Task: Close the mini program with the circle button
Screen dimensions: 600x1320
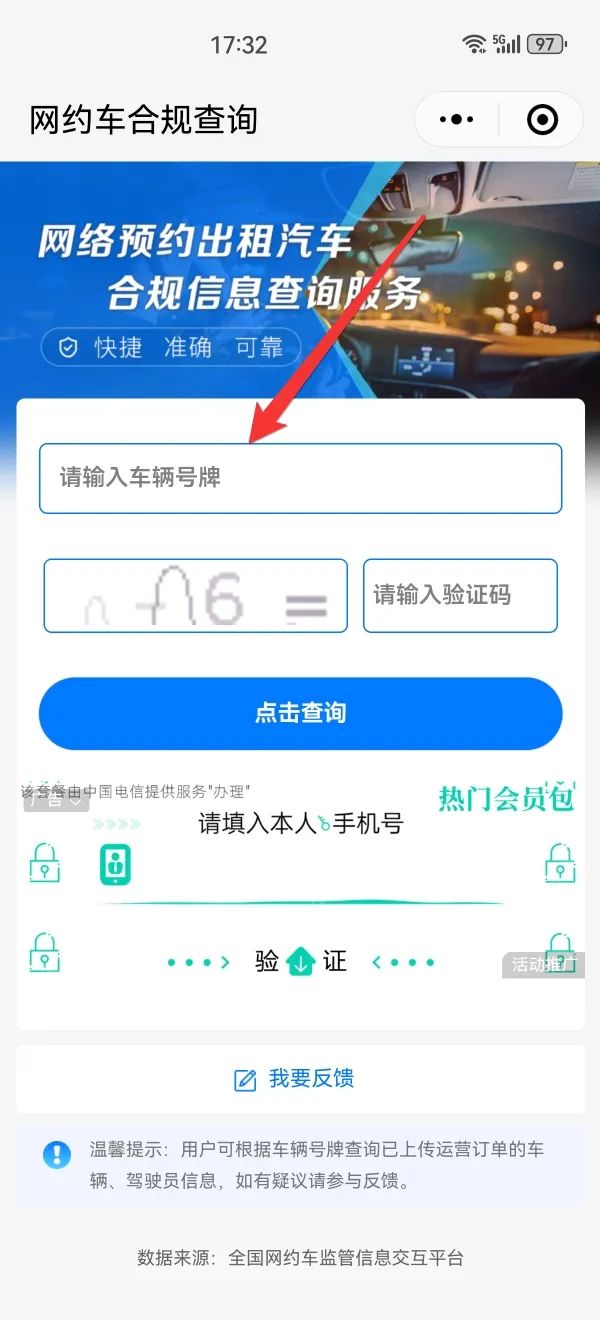Action: tap(542, 120)
